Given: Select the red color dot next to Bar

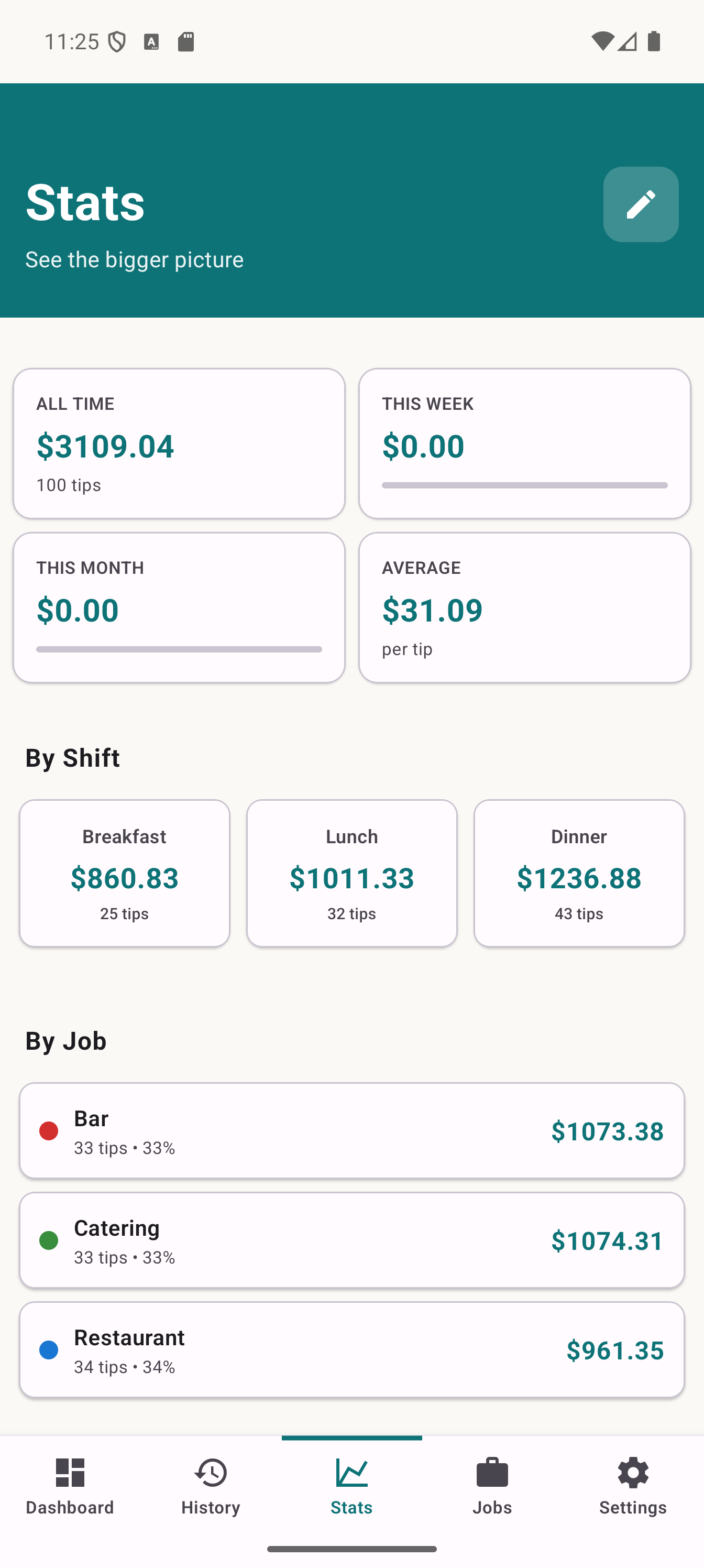Looking at the screenshot, I should (49, 1131).
